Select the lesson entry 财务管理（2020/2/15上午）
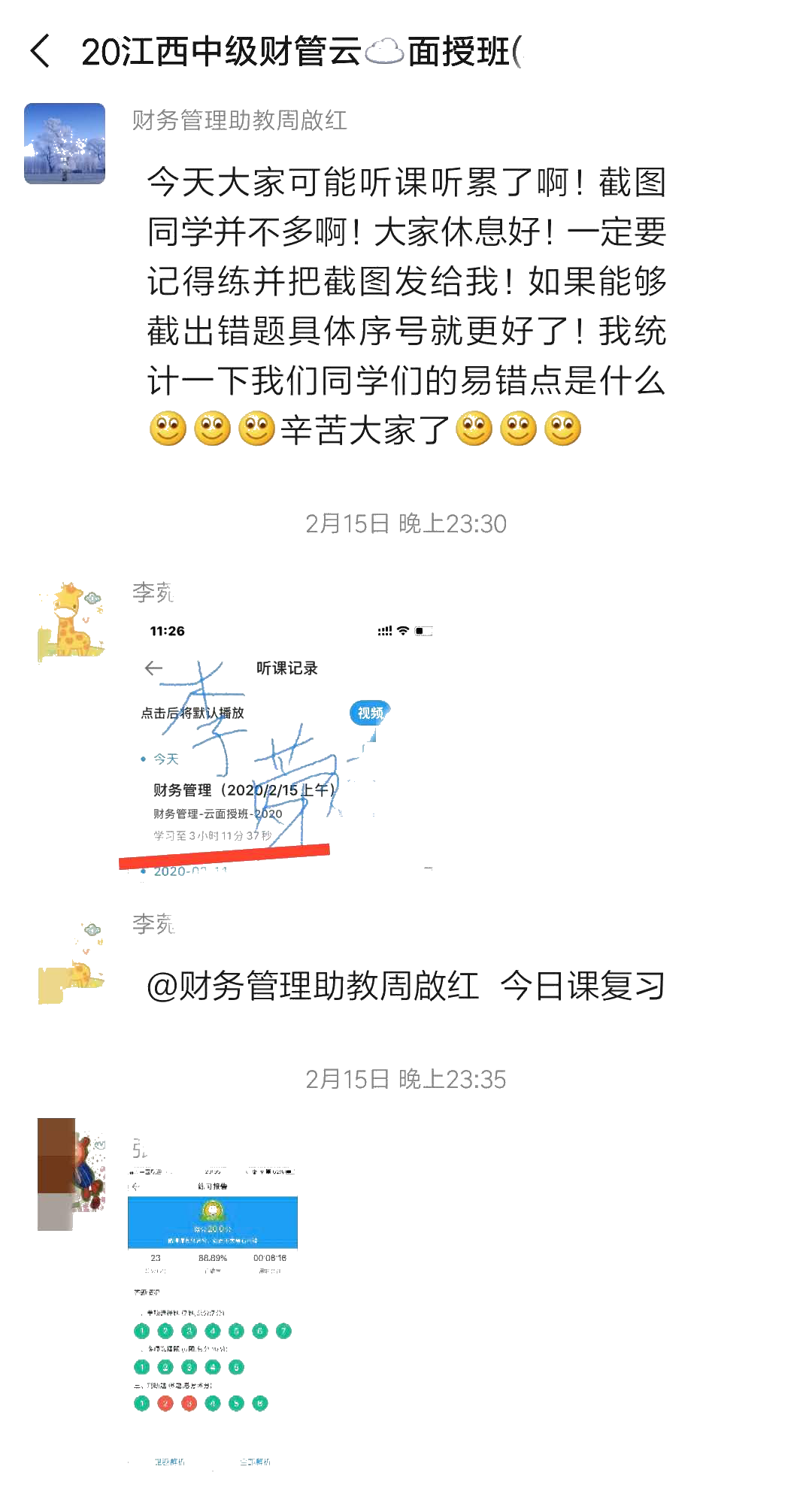Viewport: 812px width, 1494px height. pos(242,790)
